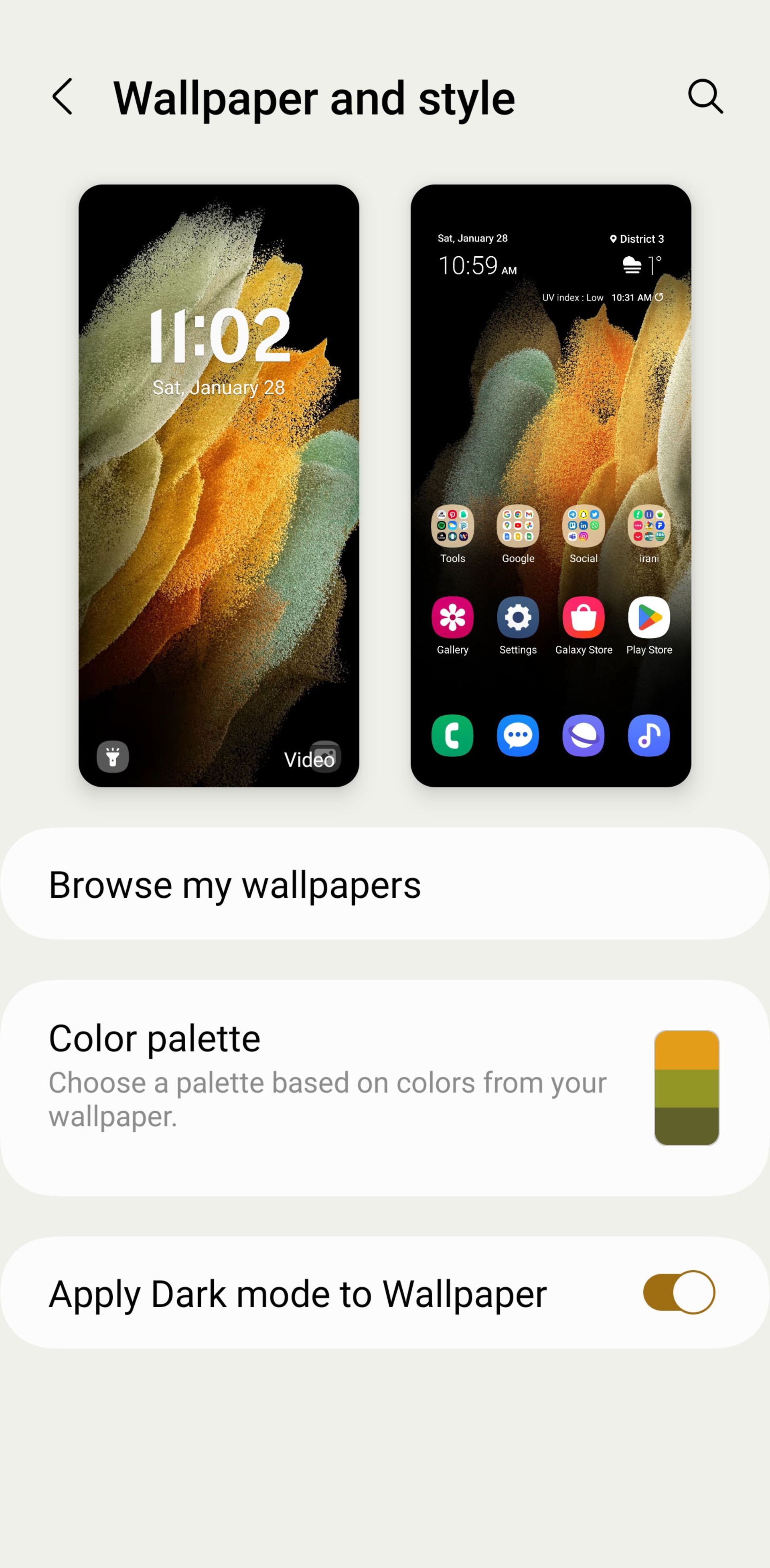Open Color palette settings
The width and height of the screenshot is (770, 1568).
tap(385, 1088)
